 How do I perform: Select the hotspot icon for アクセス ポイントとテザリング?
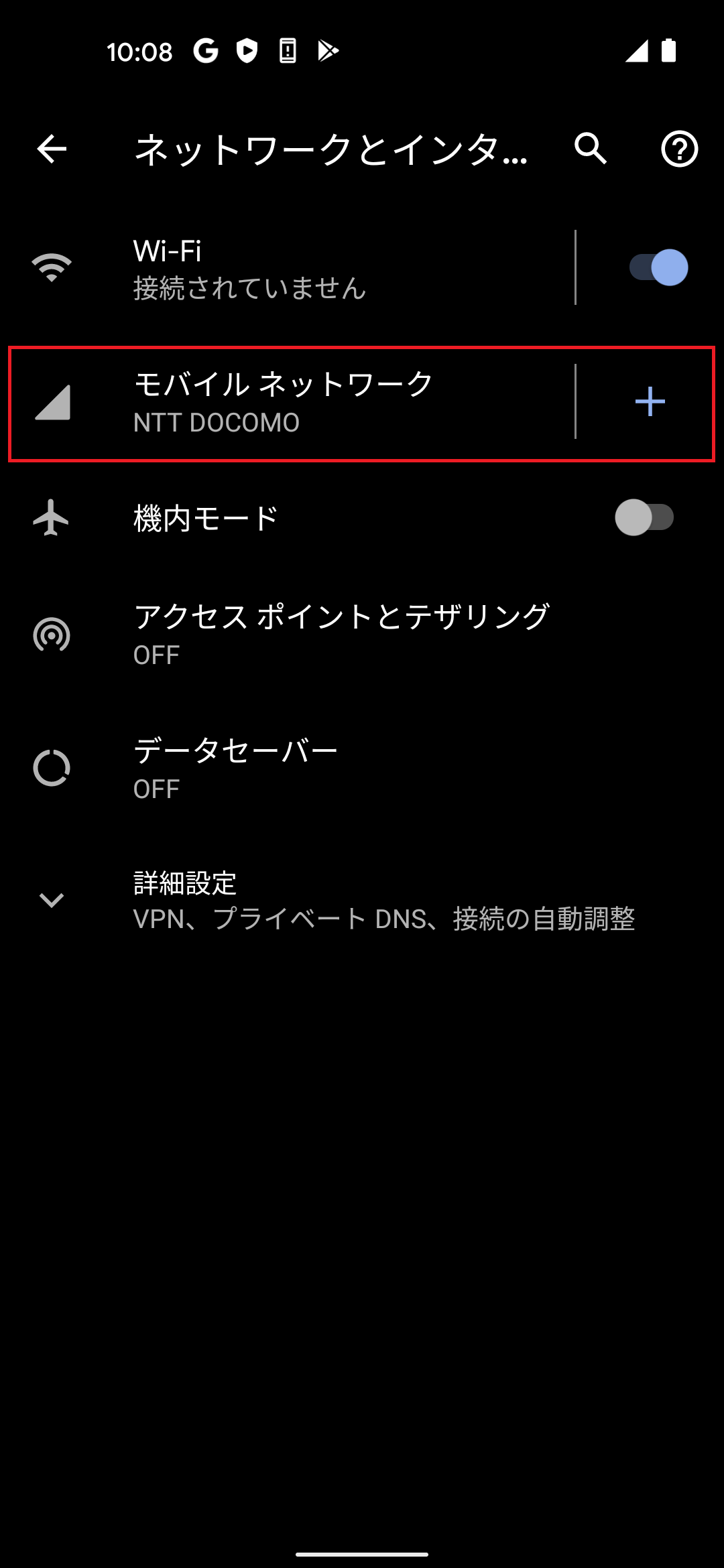pos(51,633)
